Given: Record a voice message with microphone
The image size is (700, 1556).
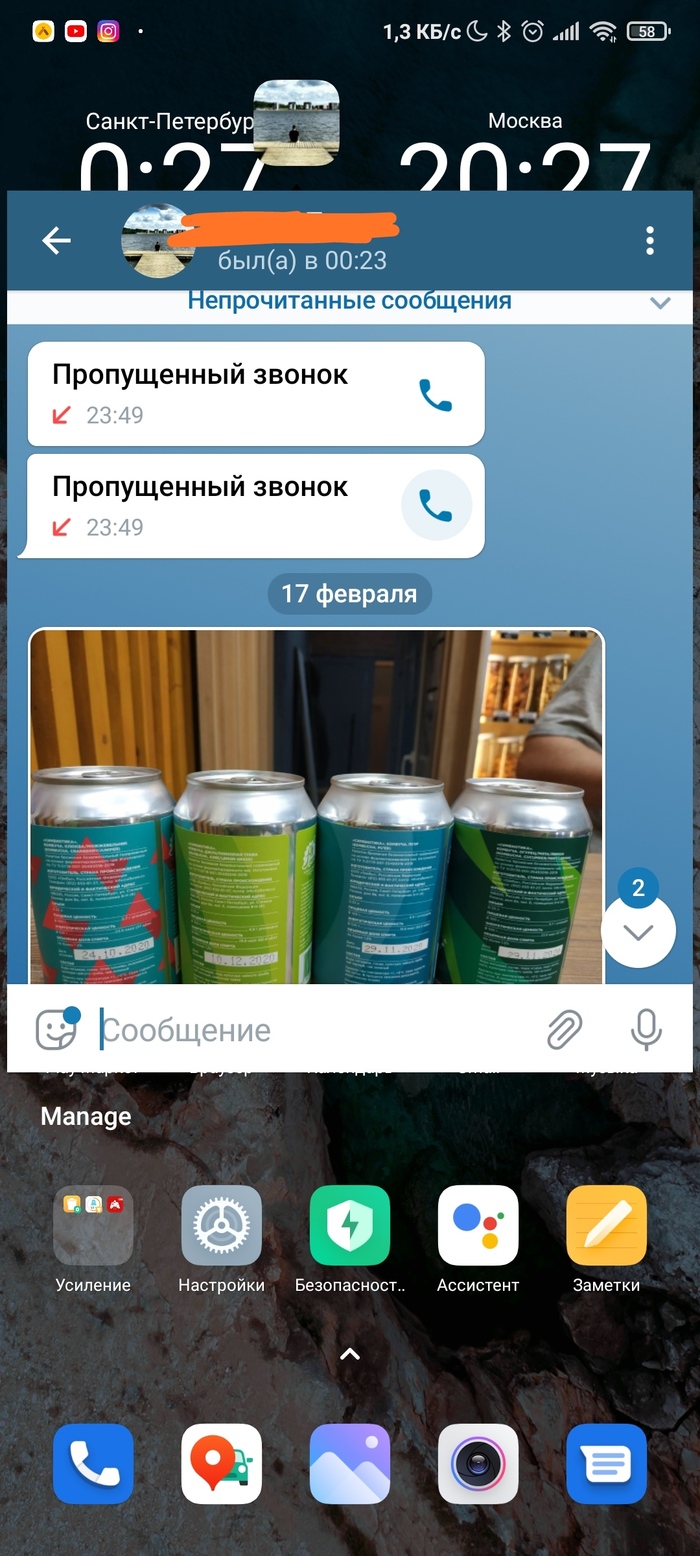Looking at the screenshot, I should (x=646, y=1029).
